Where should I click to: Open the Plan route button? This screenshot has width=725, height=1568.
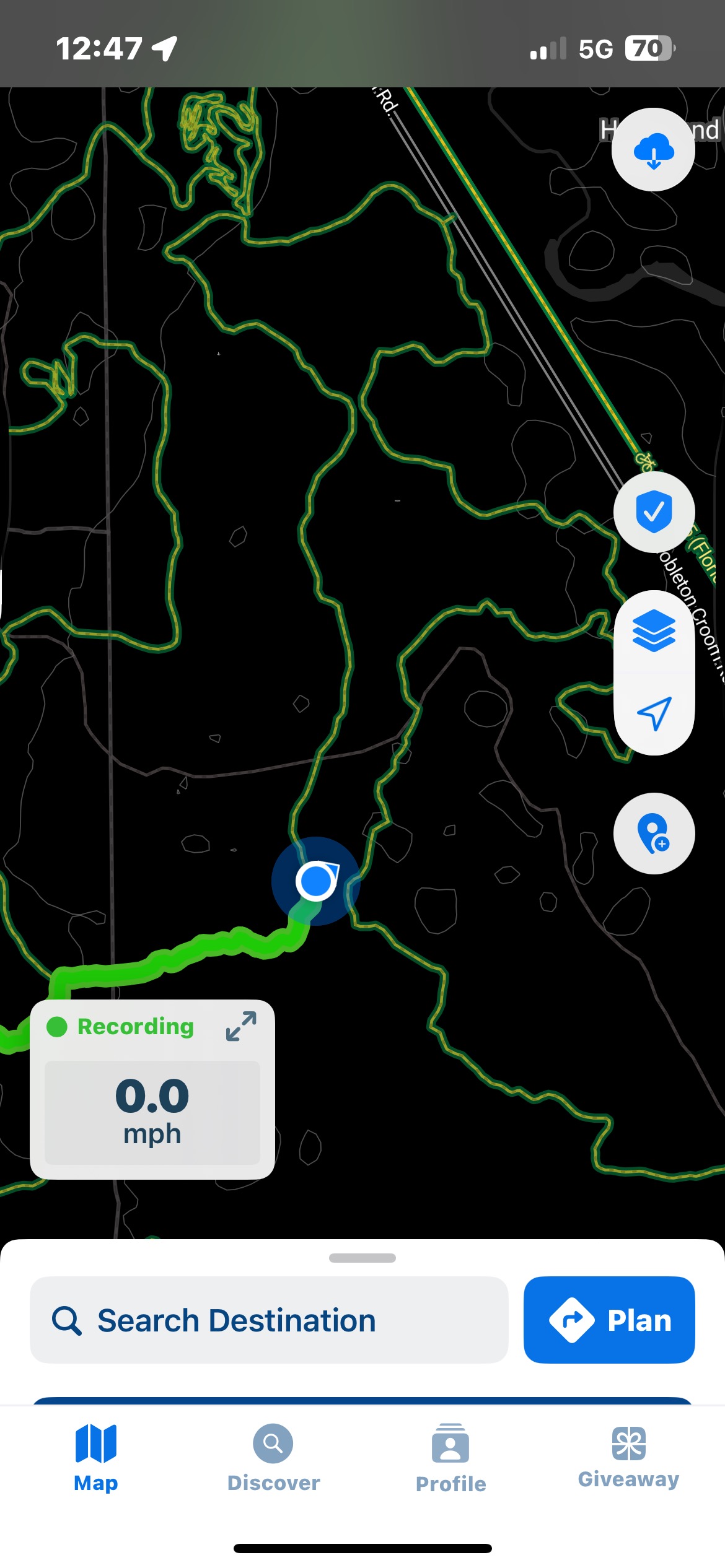(609, 1320)
